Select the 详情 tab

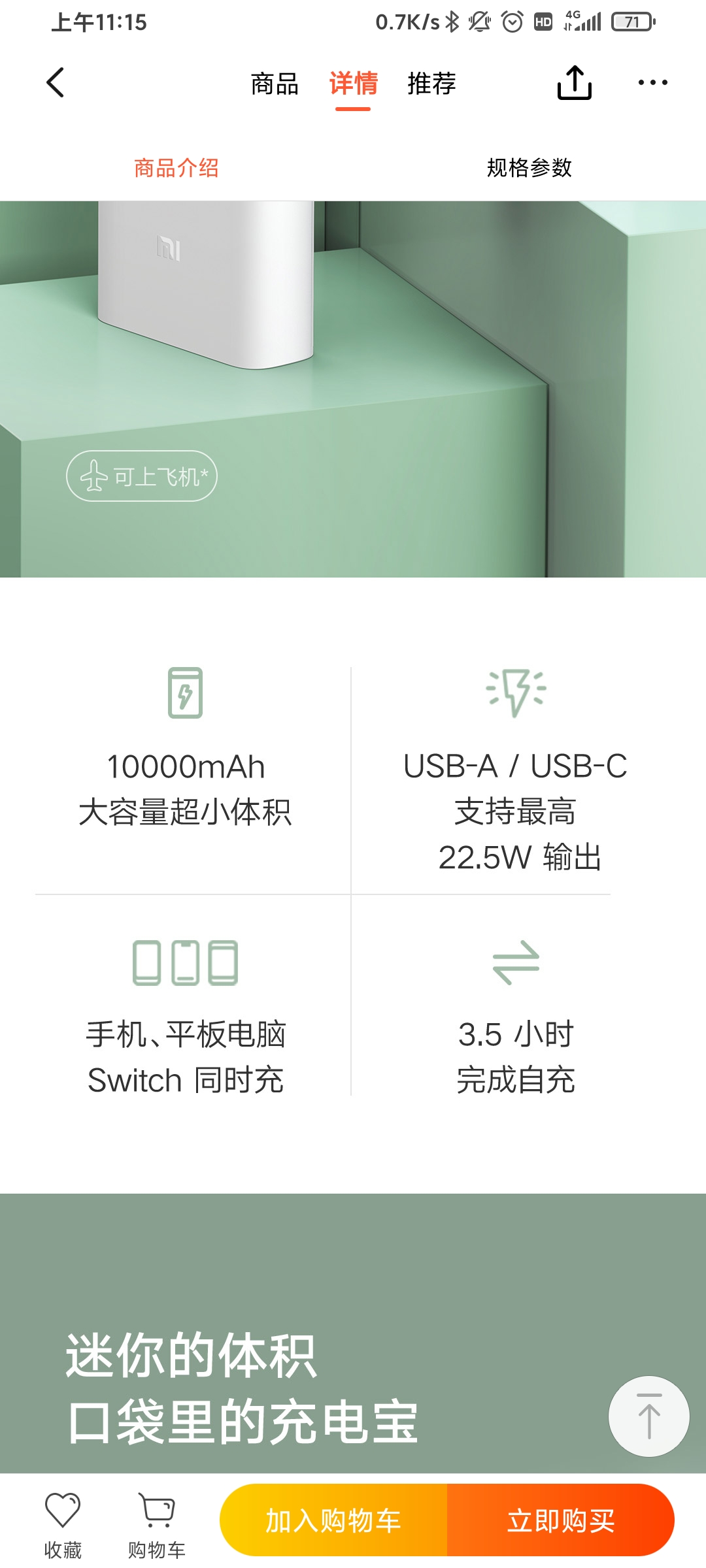pos(353,84)
